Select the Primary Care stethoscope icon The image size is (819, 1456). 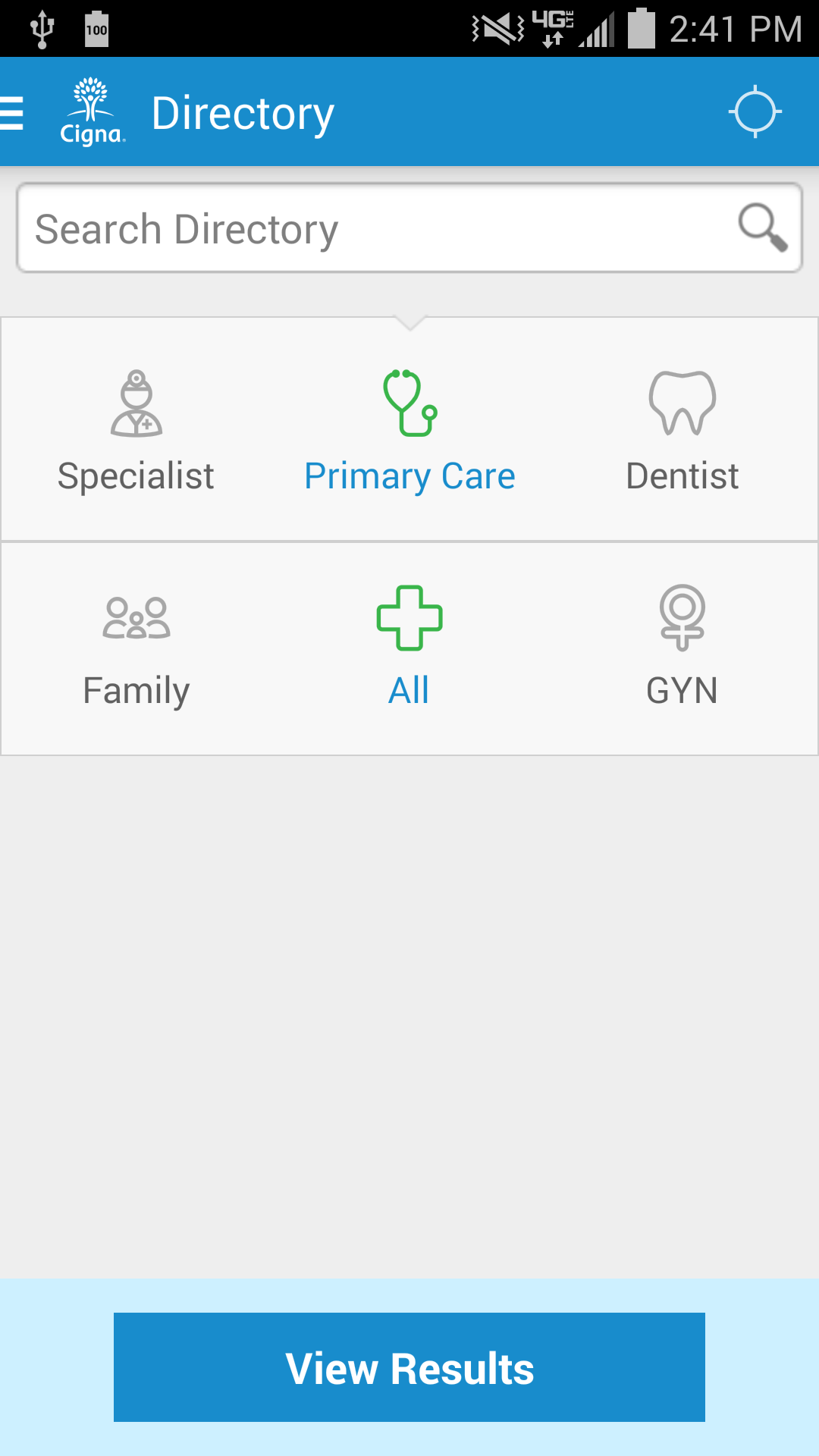(x=409, y=406)
